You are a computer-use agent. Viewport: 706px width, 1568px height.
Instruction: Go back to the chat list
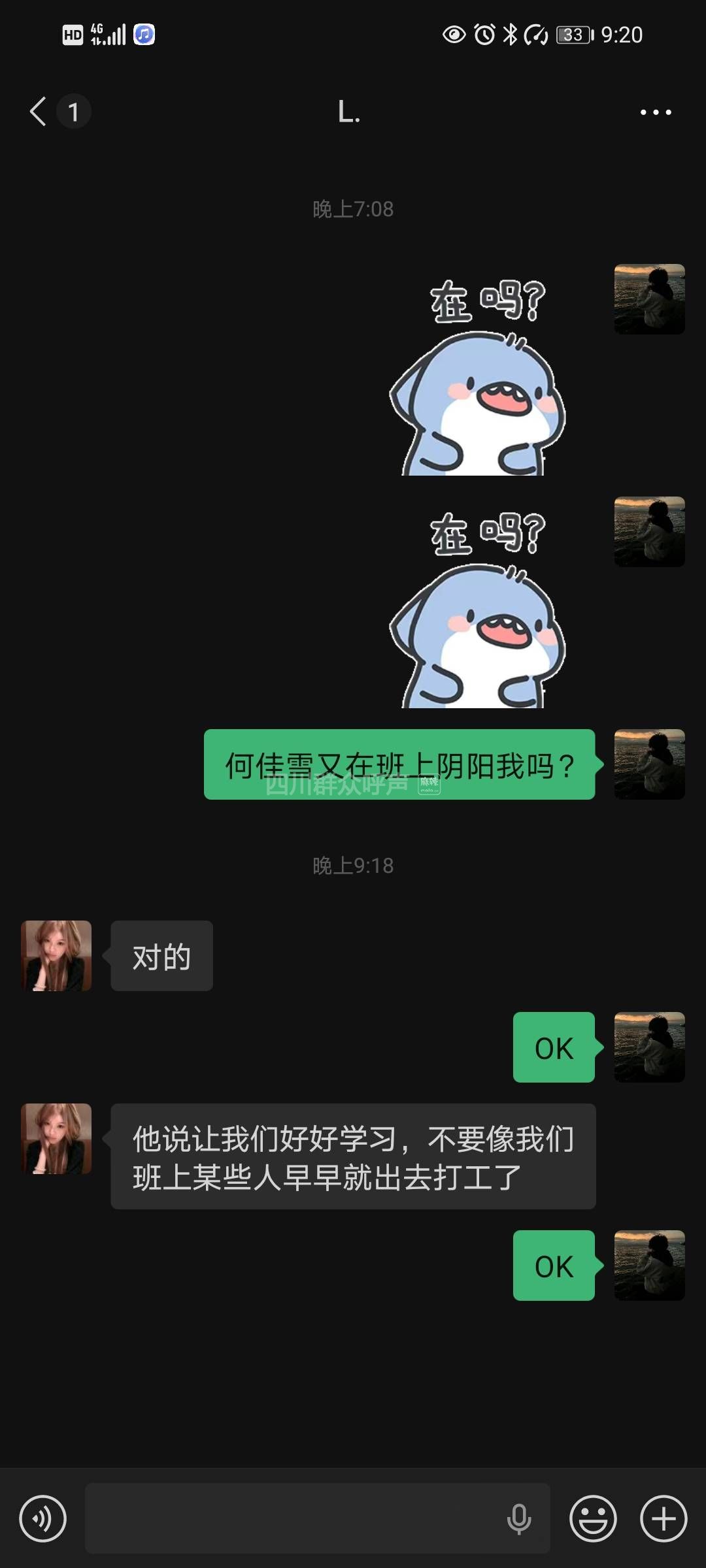point(39,111)
